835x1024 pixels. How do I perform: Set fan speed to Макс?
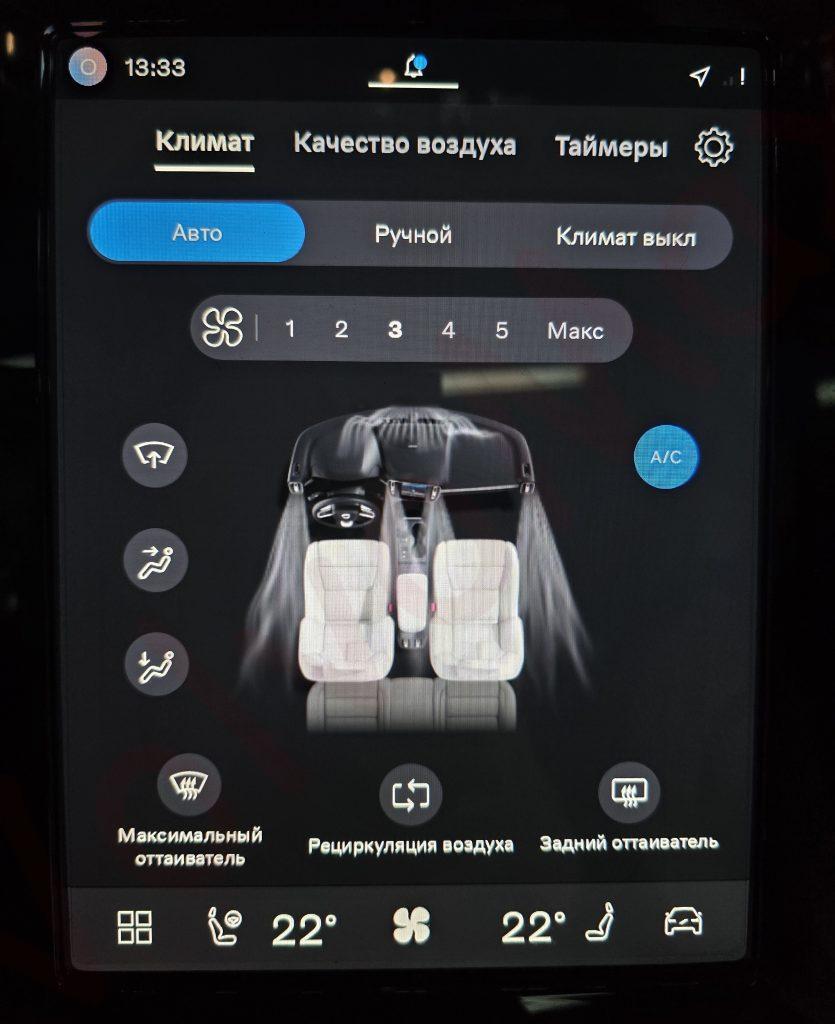coord(575,329)
